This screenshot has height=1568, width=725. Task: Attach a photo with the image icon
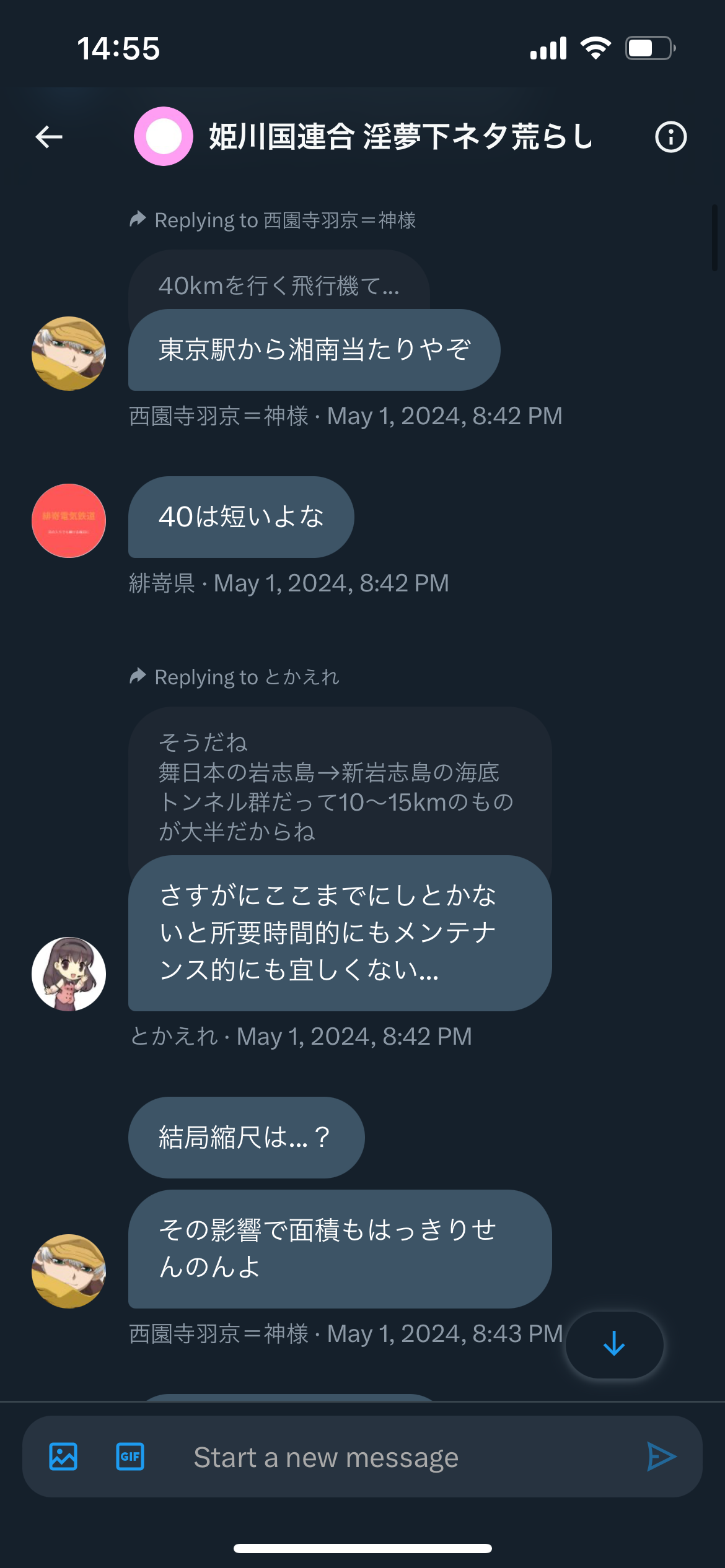point(63,1457)
